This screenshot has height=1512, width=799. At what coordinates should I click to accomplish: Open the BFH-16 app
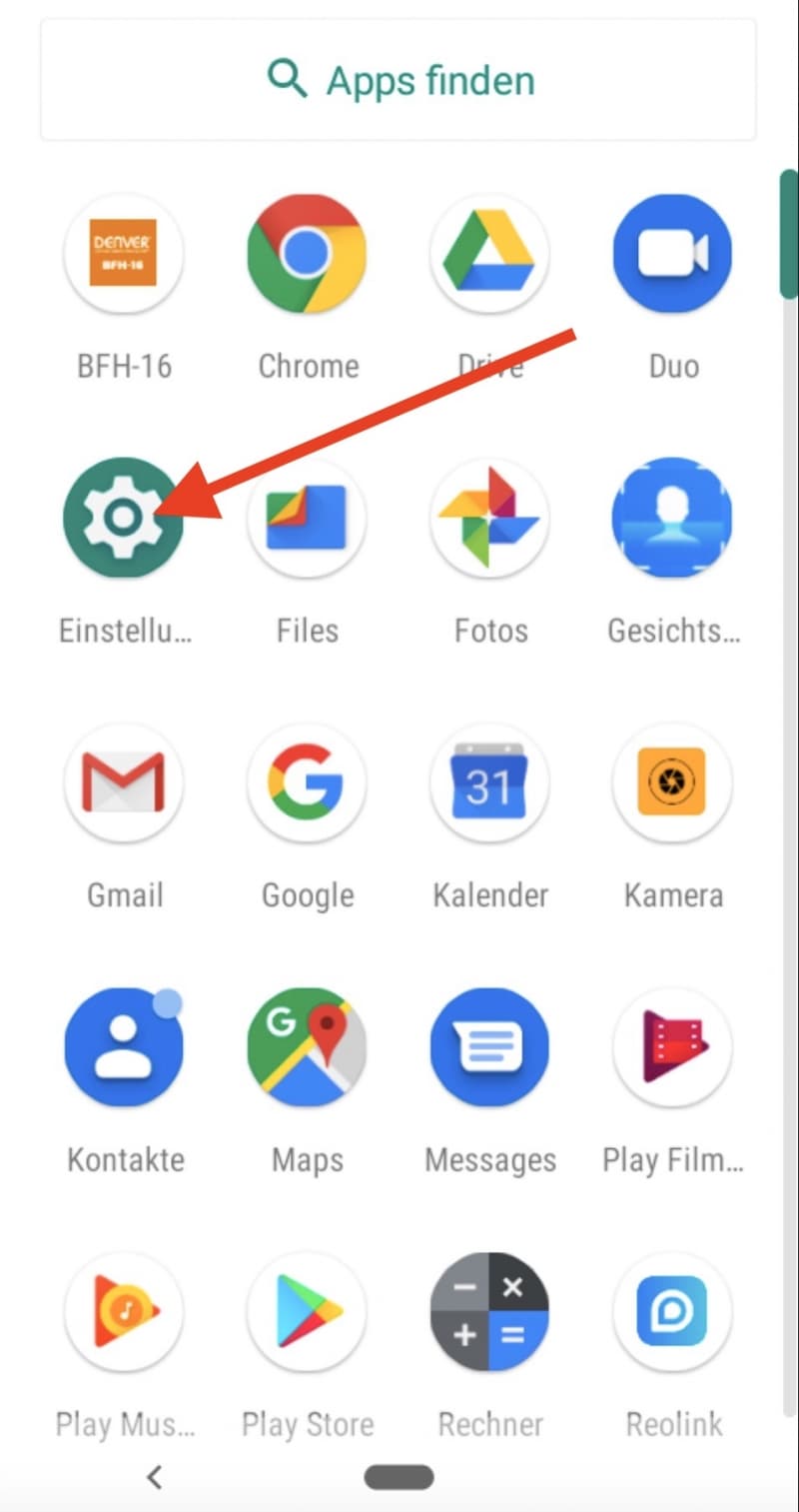tap(123, 253)
